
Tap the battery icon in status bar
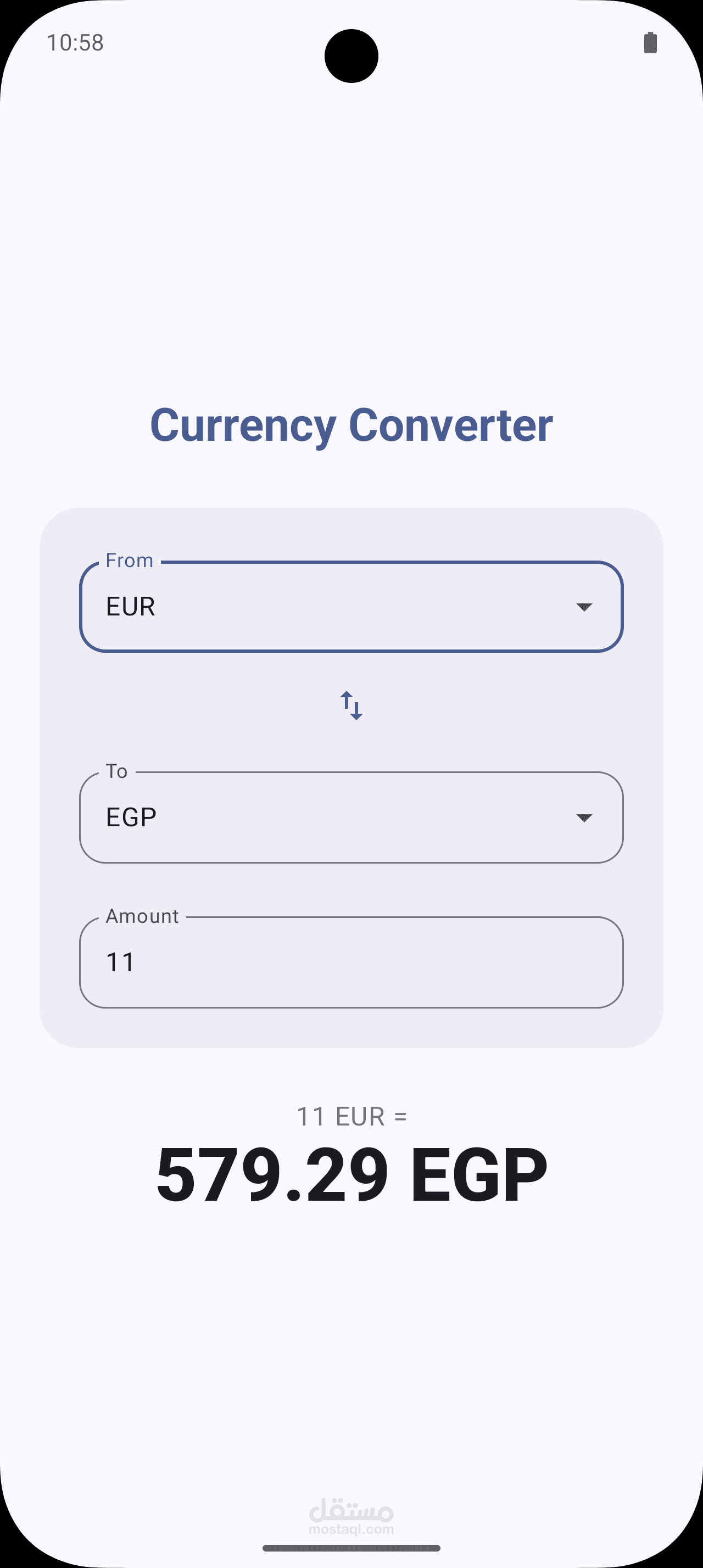[650, 42]
